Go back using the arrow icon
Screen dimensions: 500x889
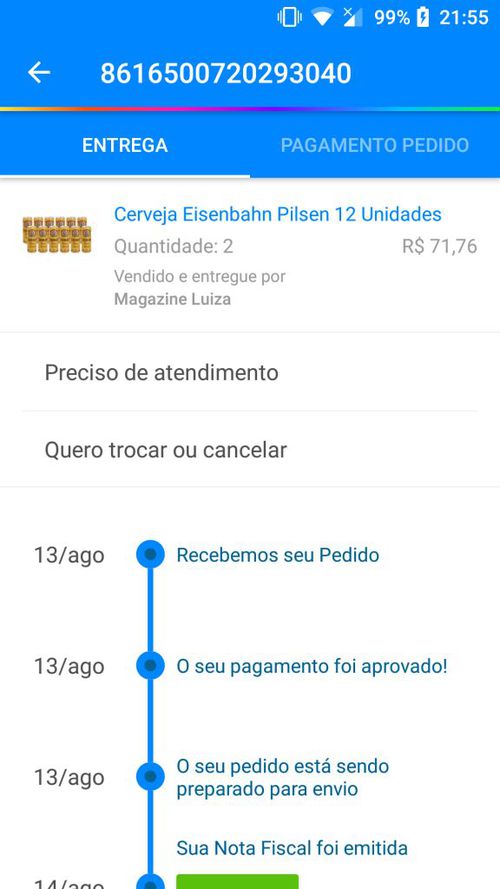(x=39, y=73)
